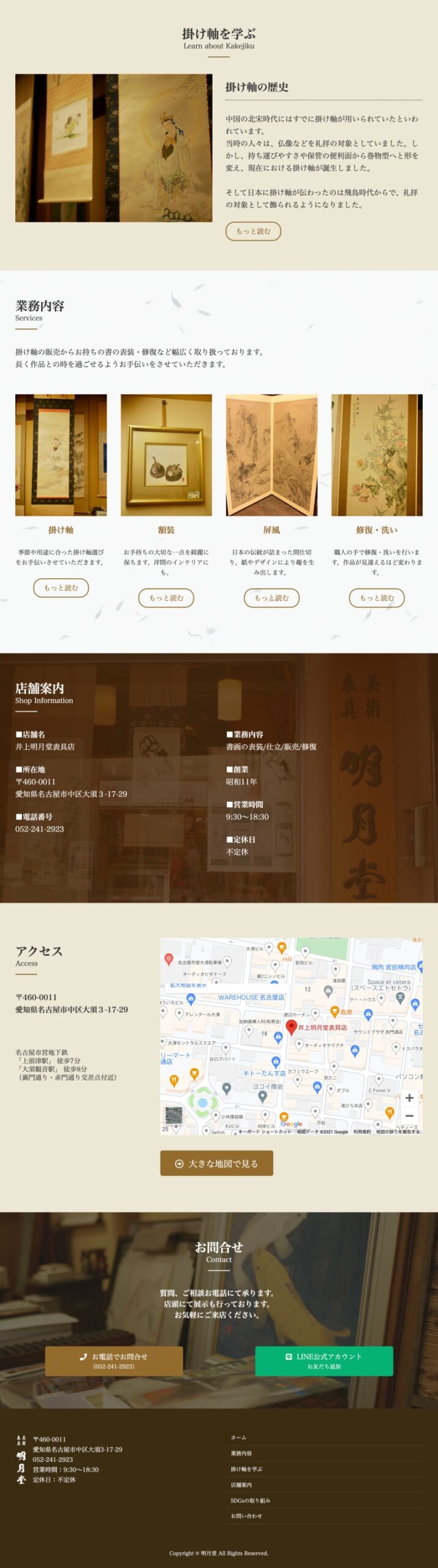Screen dimensions: 438x1568
Task: Open もっと読む under 額装 service
Action: pyautogui.click(x=166, y=598)
